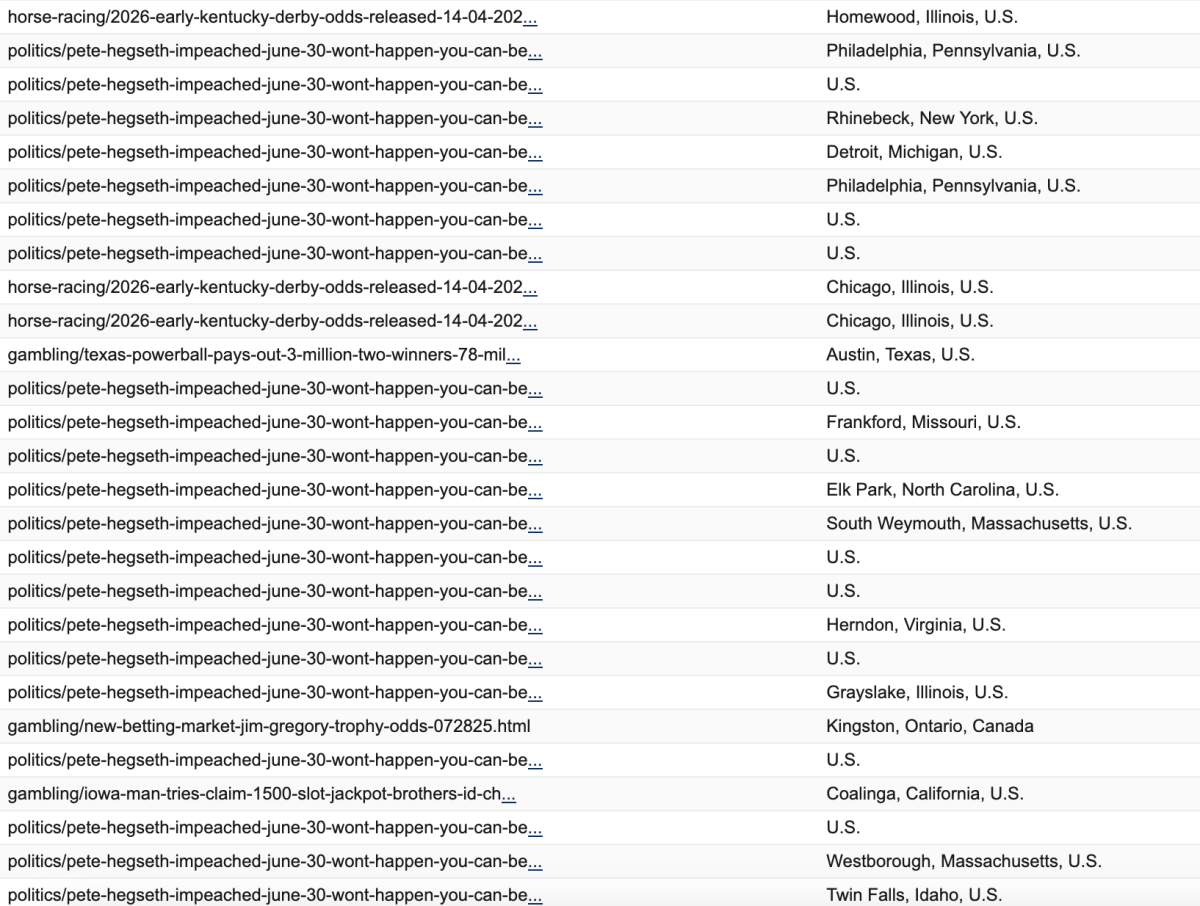
Task: Show full URL for the Grayslake, Illinois row
Action: [x=535, y=694]
